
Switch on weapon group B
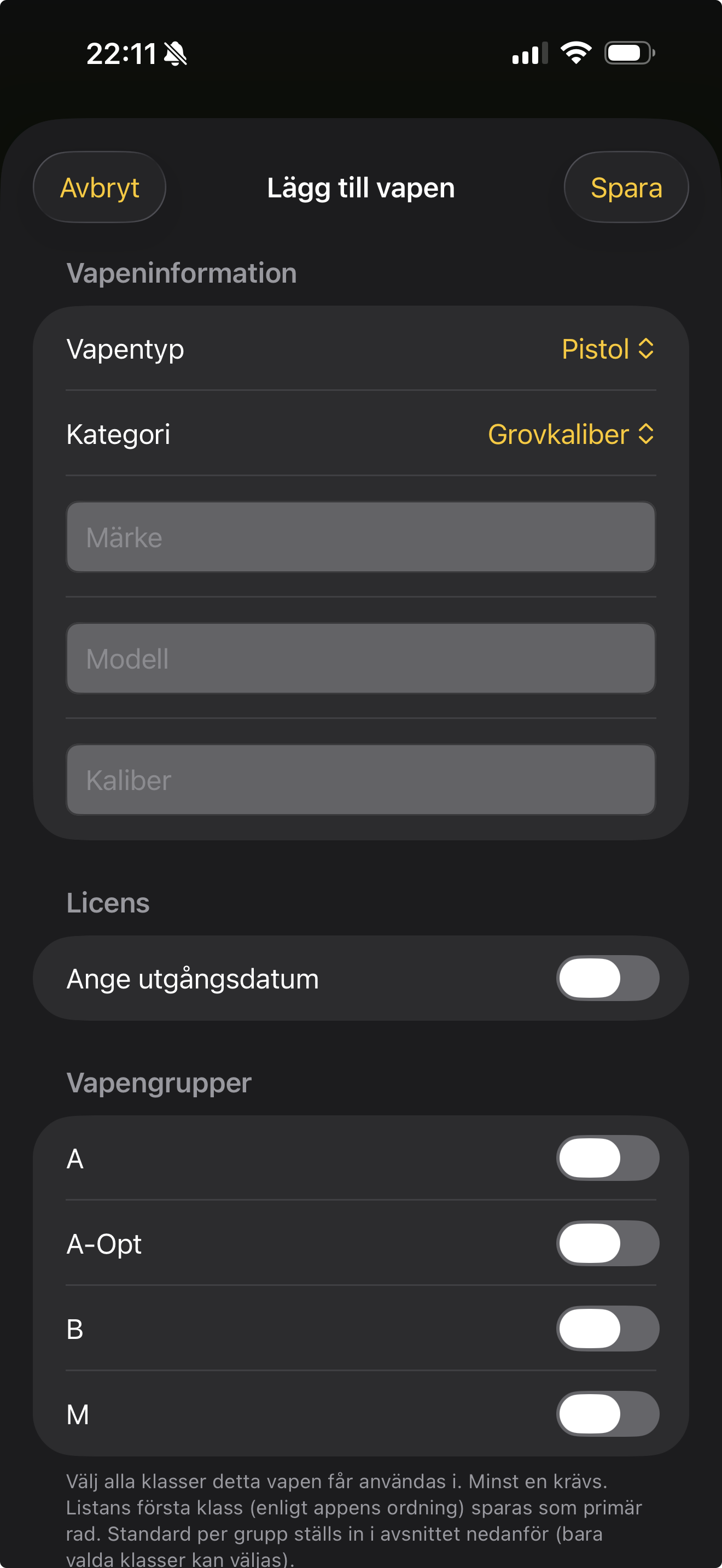click(607, 1328)
